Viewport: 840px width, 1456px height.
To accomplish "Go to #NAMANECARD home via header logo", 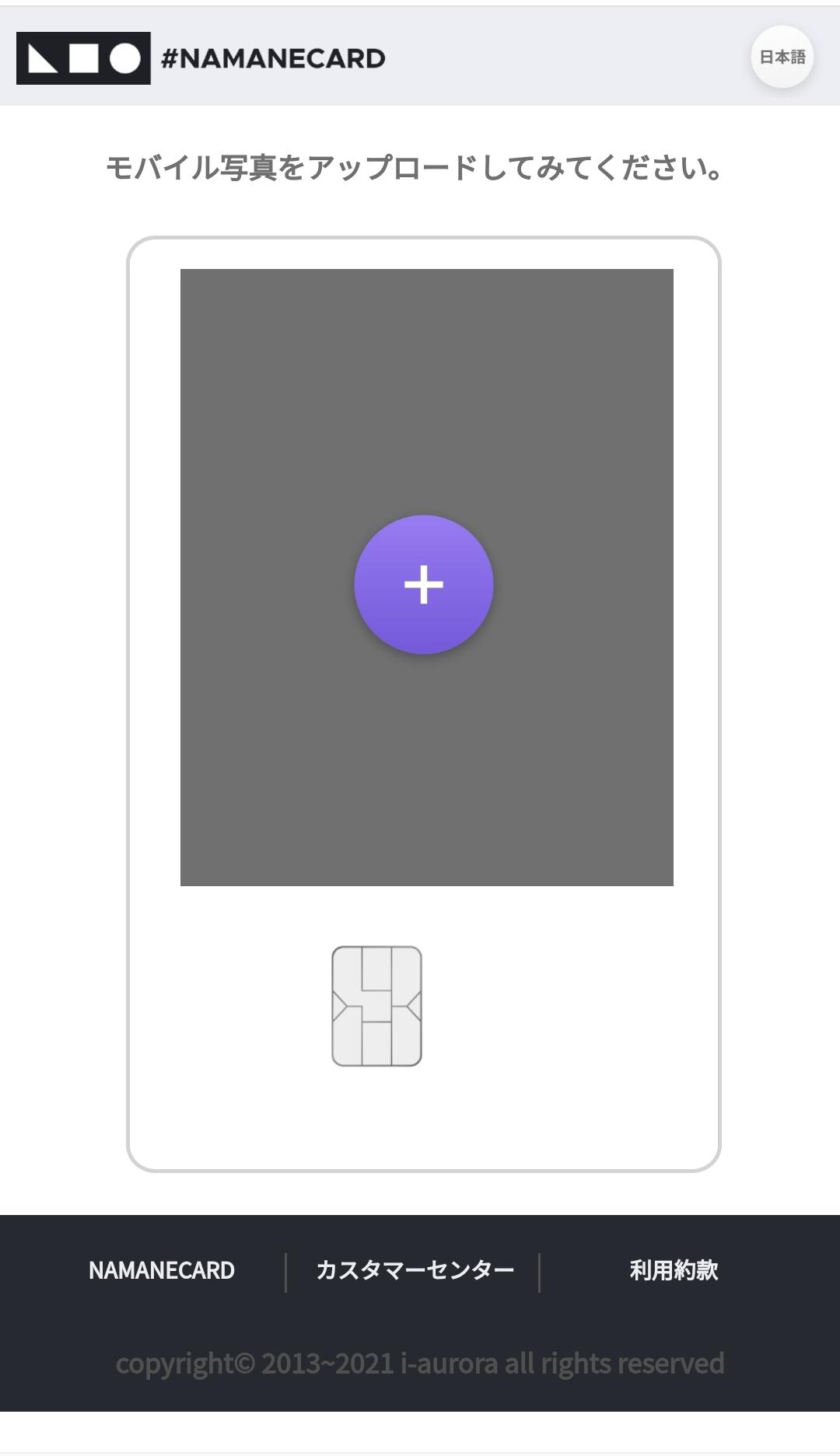I will click(x=201, y=58).
